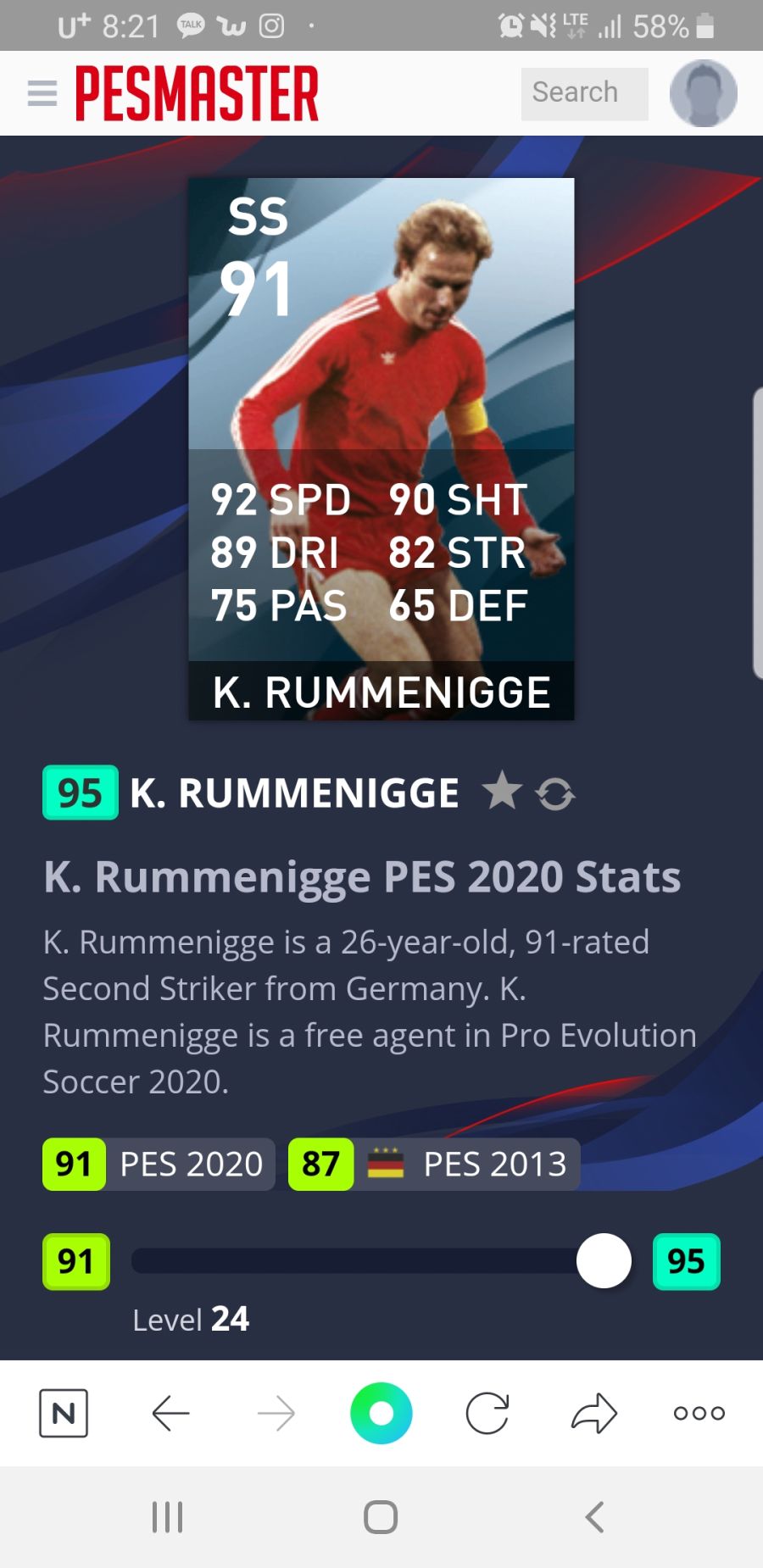Reload the current page
The width and height of the screenshot is (763, 1568).
coord(487,1413)
